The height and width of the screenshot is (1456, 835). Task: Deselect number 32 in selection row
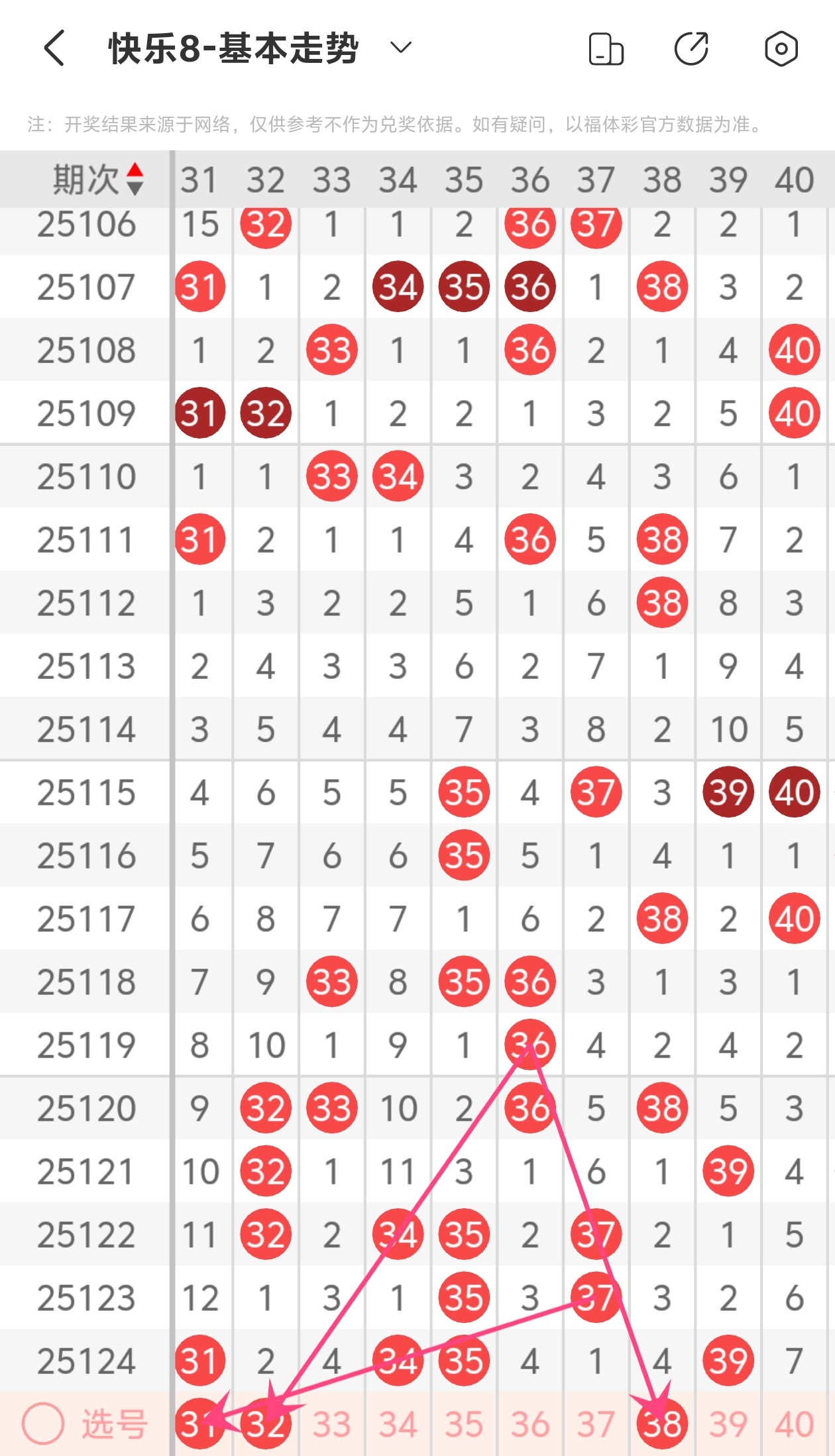pyautogui.click(x=266, y=1424)
